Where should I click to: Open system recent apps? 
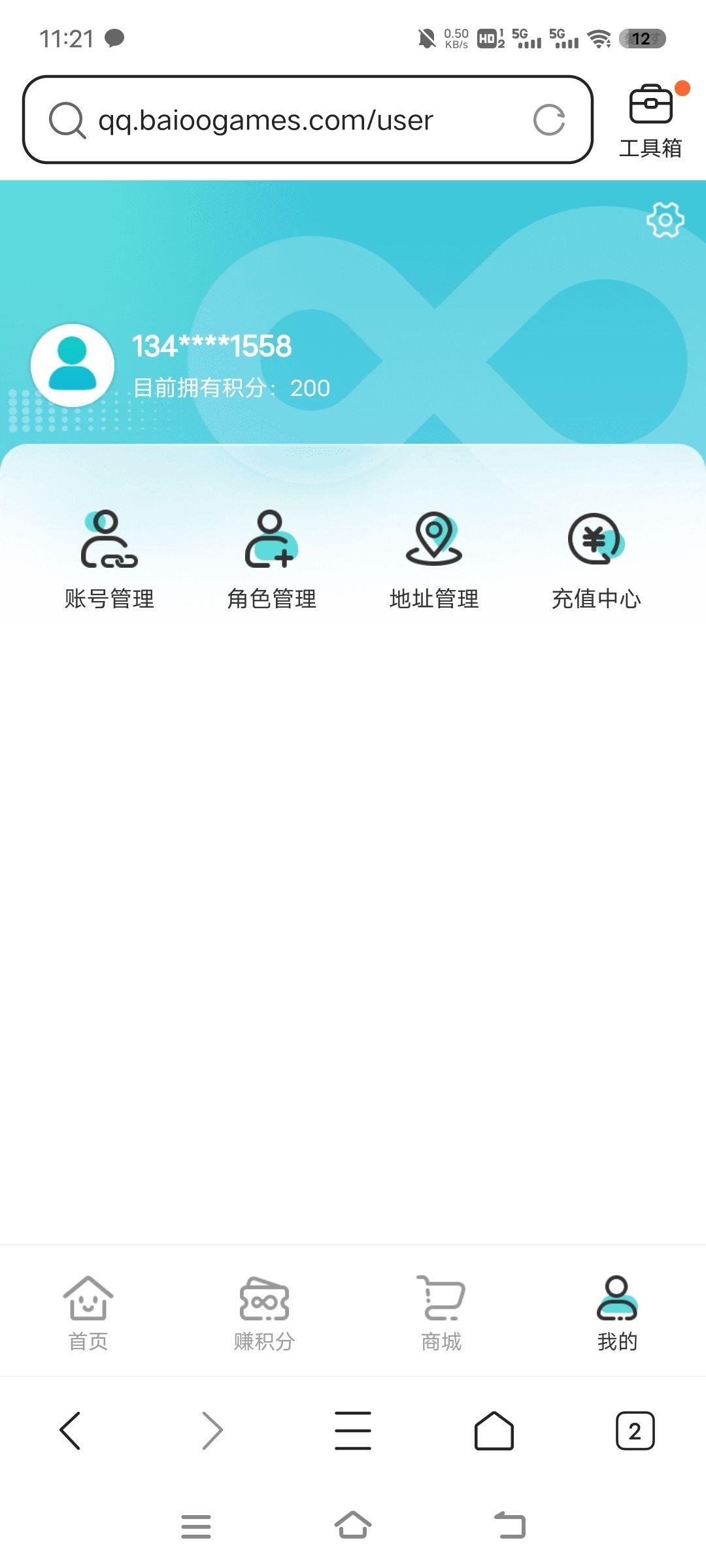[x=196, y=1526]
